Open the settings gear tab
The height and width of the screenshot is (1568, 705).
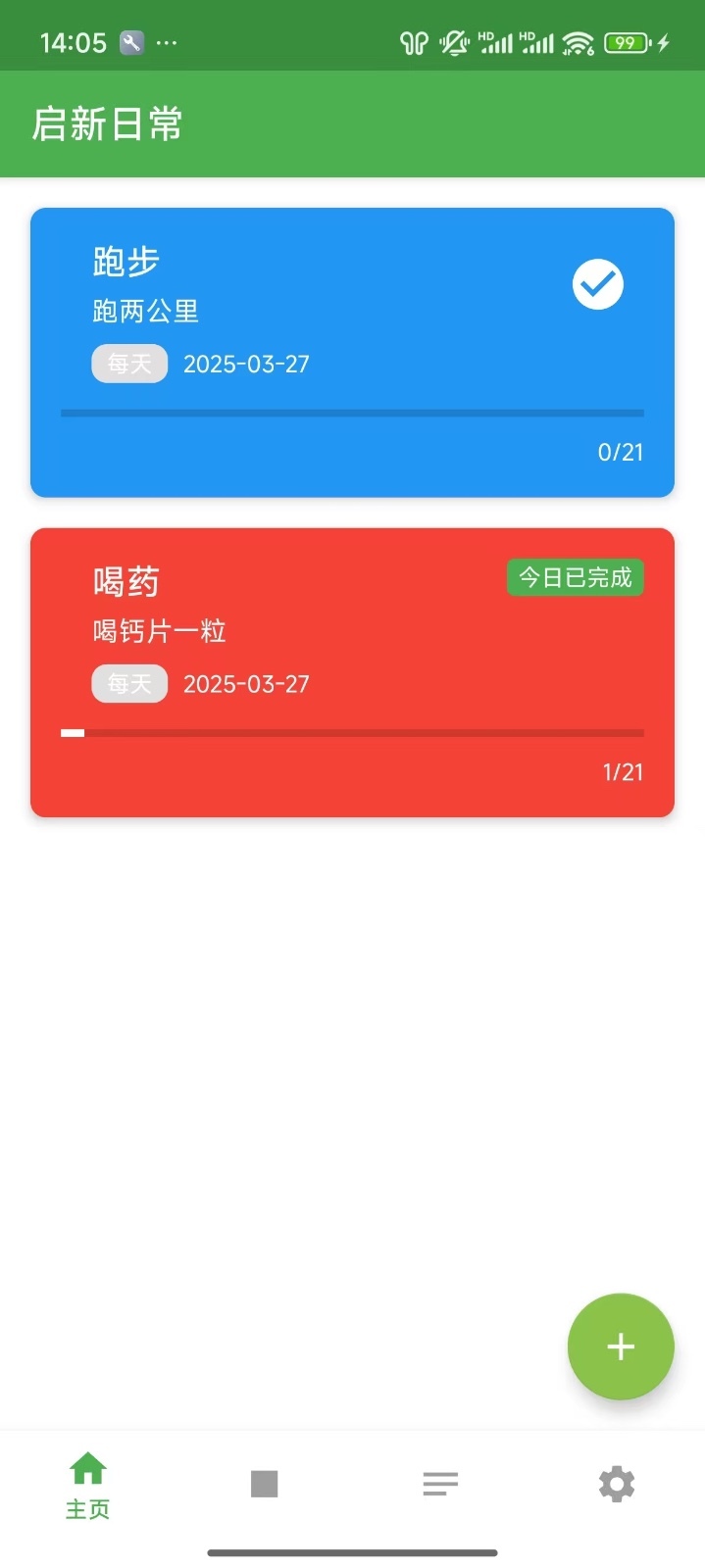(616, 1484)
